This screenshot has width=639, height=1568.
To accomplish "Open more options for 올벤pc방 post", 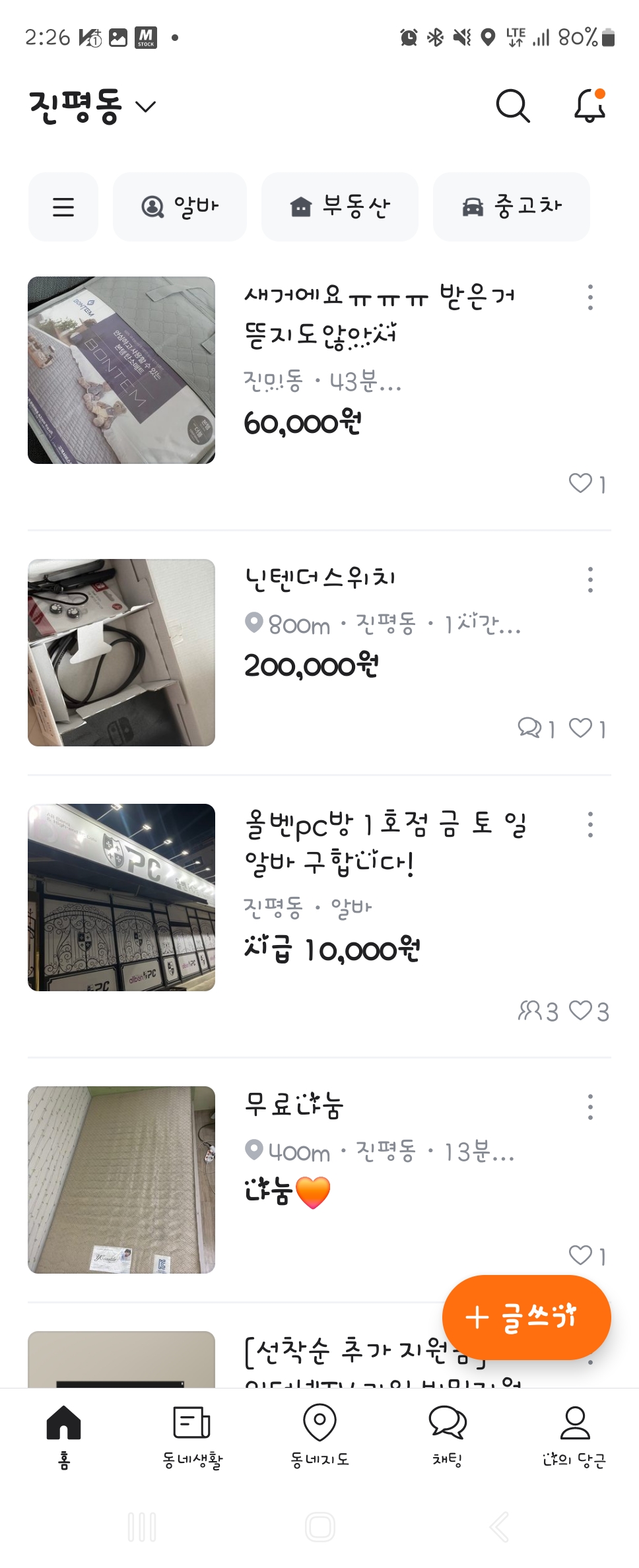I will (x=590, y=825).
